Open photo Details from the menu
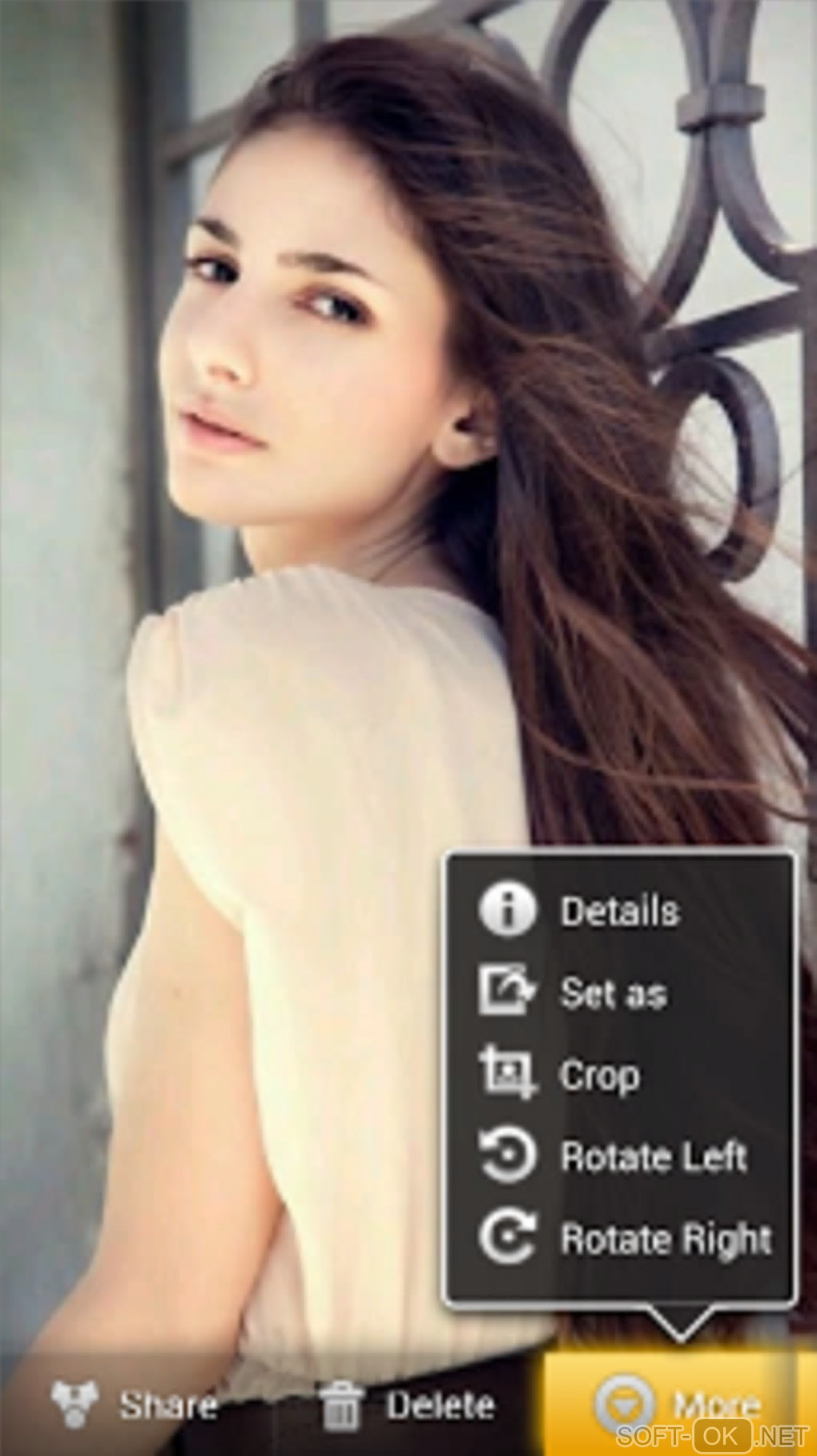Image resolution: width=817 pixels, height=1456 pixels. [619, 911]
